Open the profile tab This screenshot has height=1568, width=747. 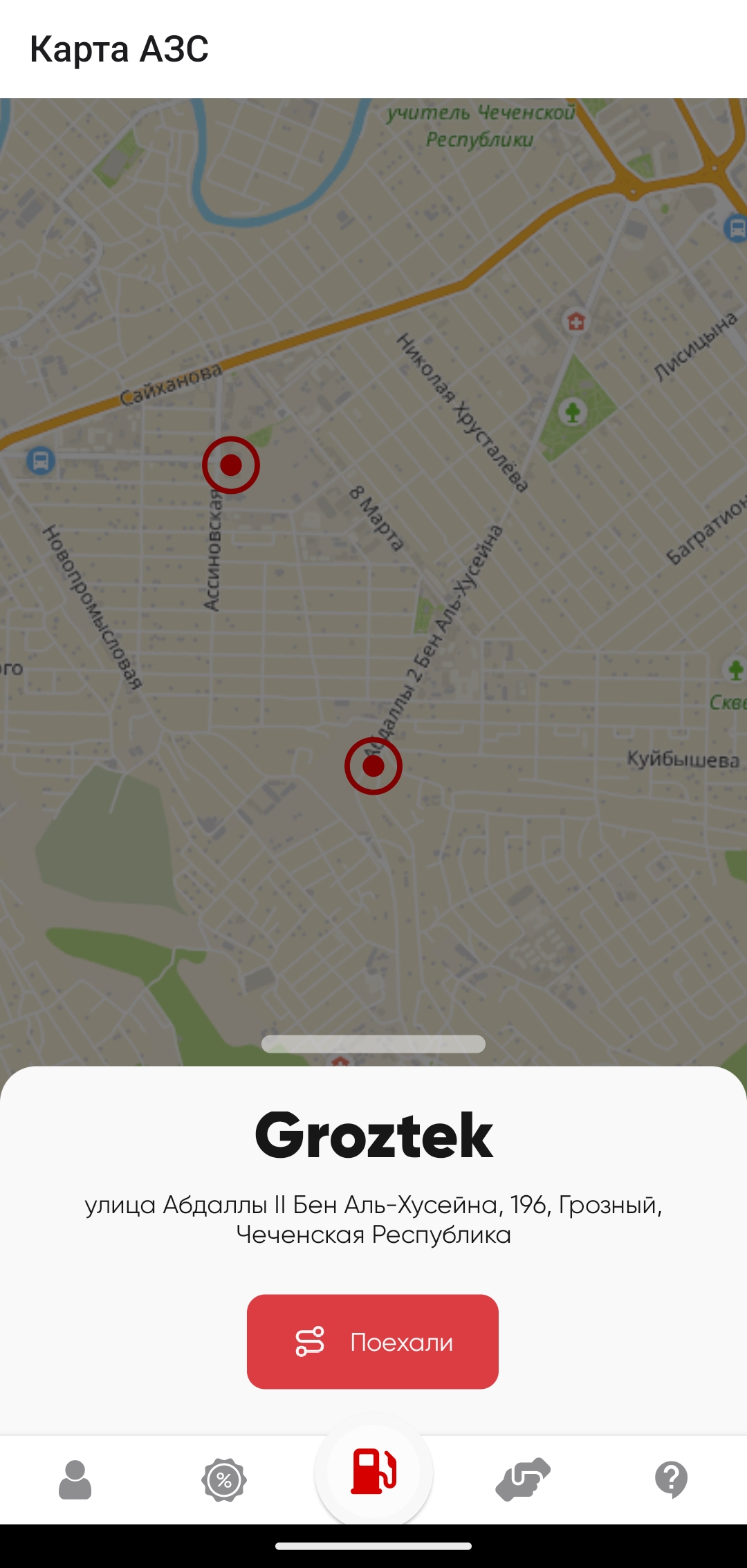pos(75,1479)
